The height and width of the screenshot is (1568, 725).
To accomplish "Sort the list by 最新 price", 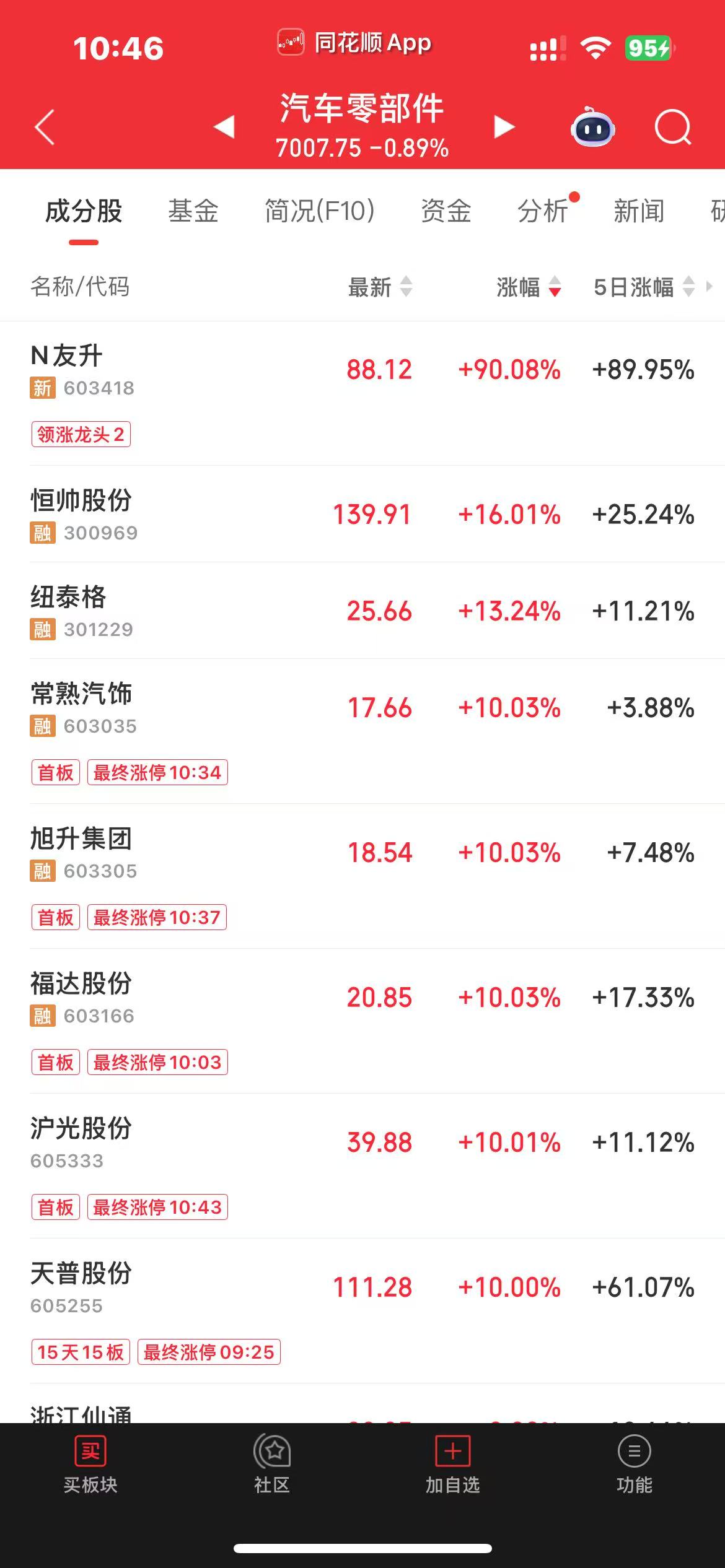I will click(380, 287).
